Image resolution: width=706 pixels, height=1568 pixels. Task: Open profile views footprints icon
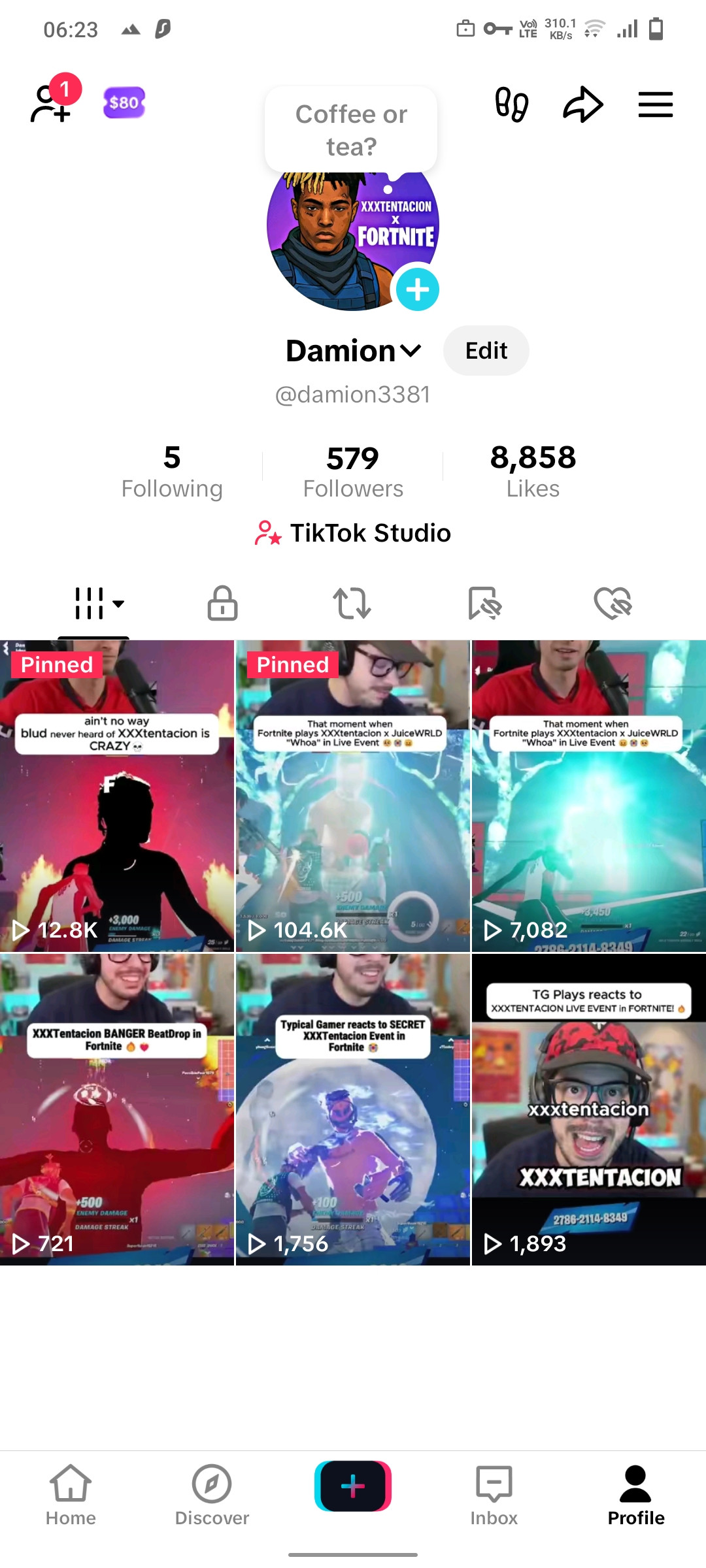pos(511,105)
